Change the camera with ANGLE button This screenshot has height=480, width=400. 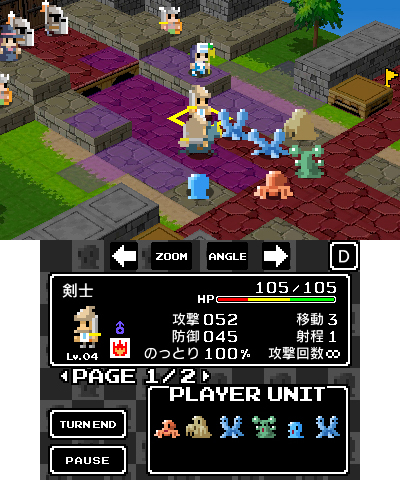coord(227,256)
